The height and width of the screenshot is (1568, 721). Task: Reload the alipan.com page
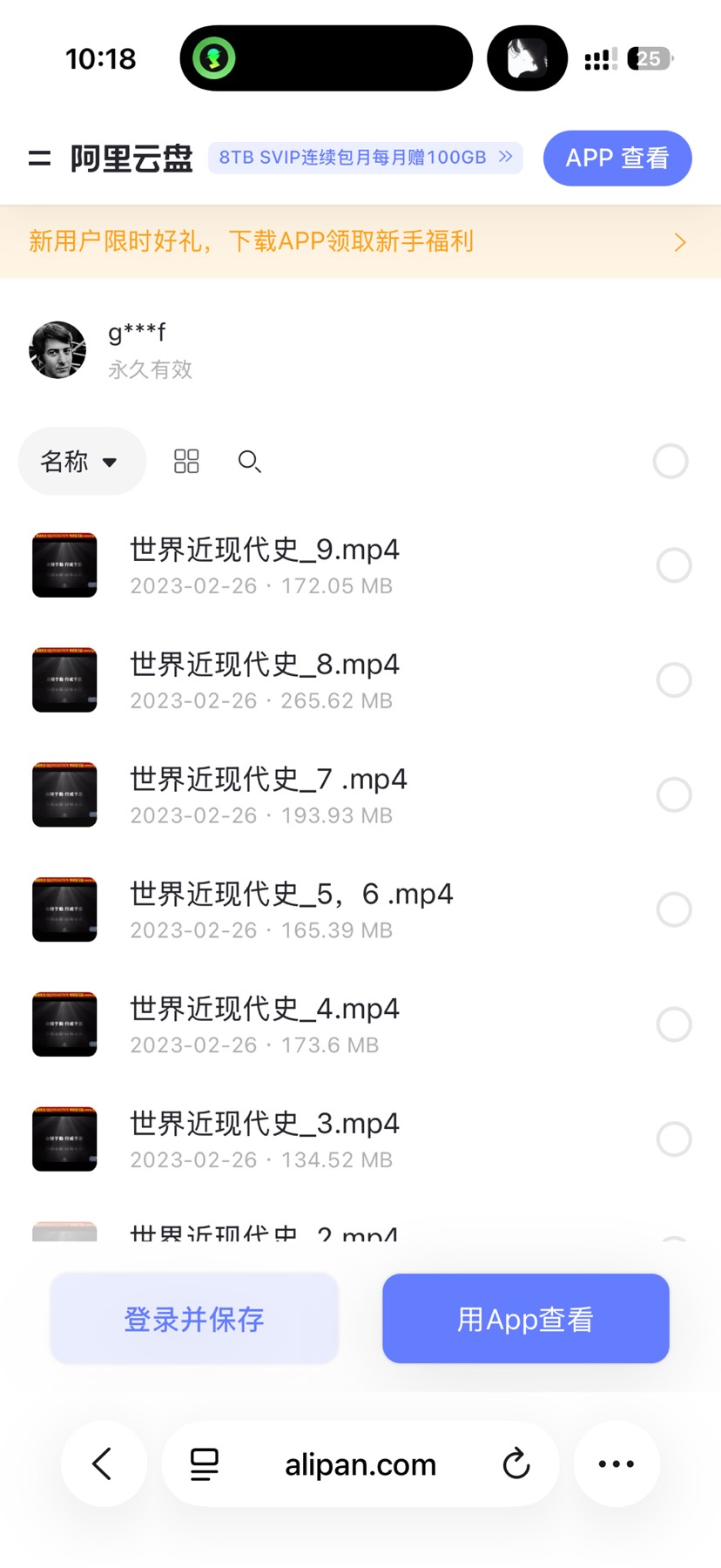(516, 1464)
